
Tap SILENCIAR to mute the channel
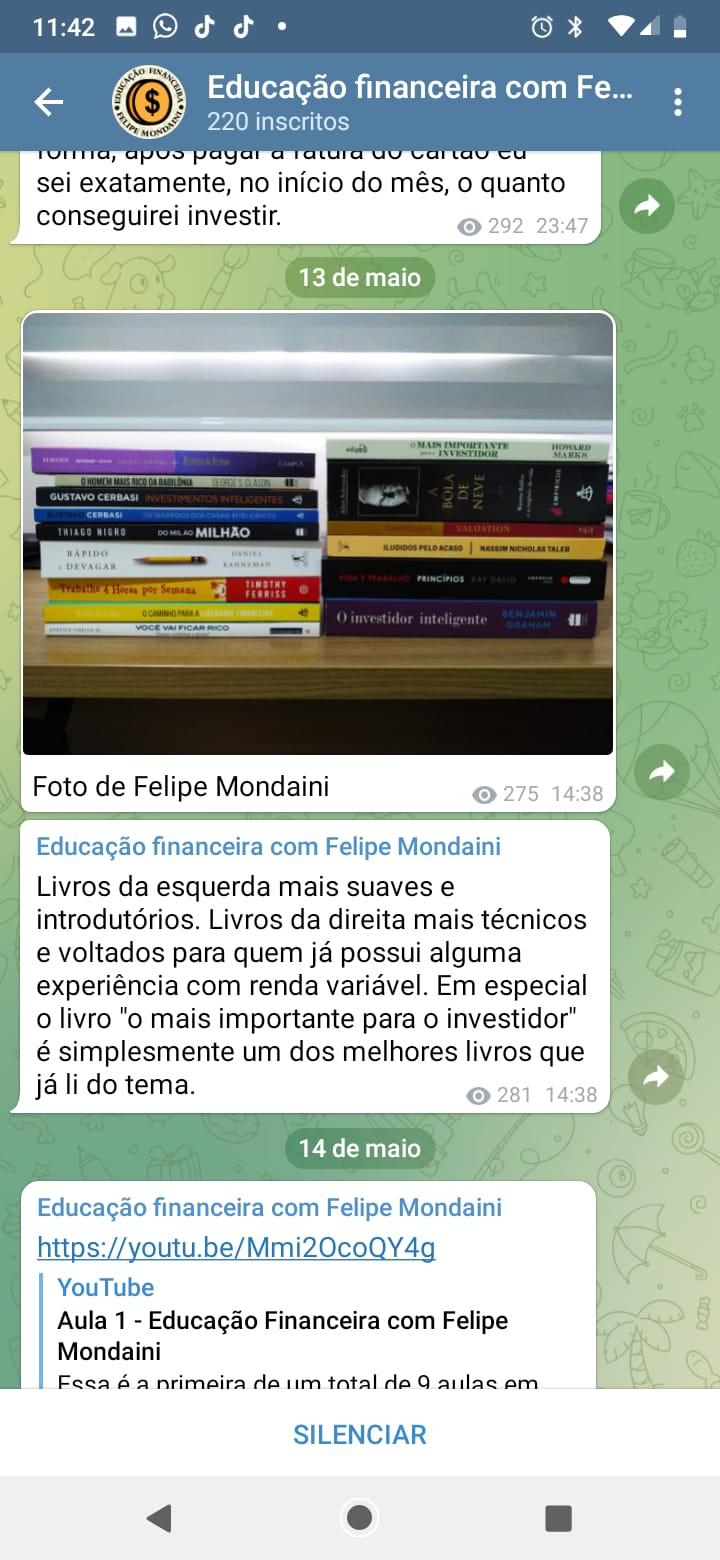point(359,1434)
